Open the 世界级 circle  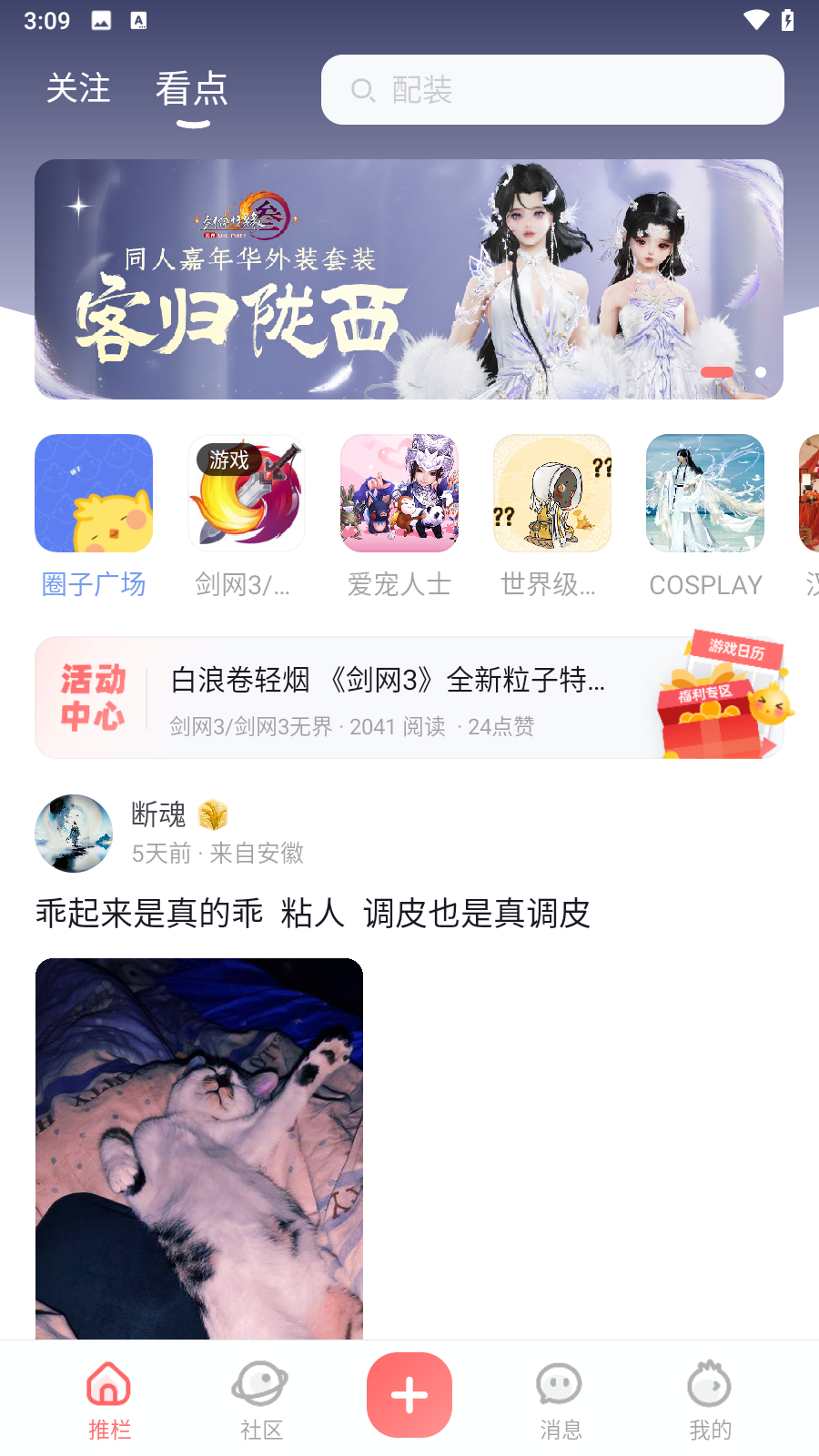pyautogui.click(x=551, y=516)
